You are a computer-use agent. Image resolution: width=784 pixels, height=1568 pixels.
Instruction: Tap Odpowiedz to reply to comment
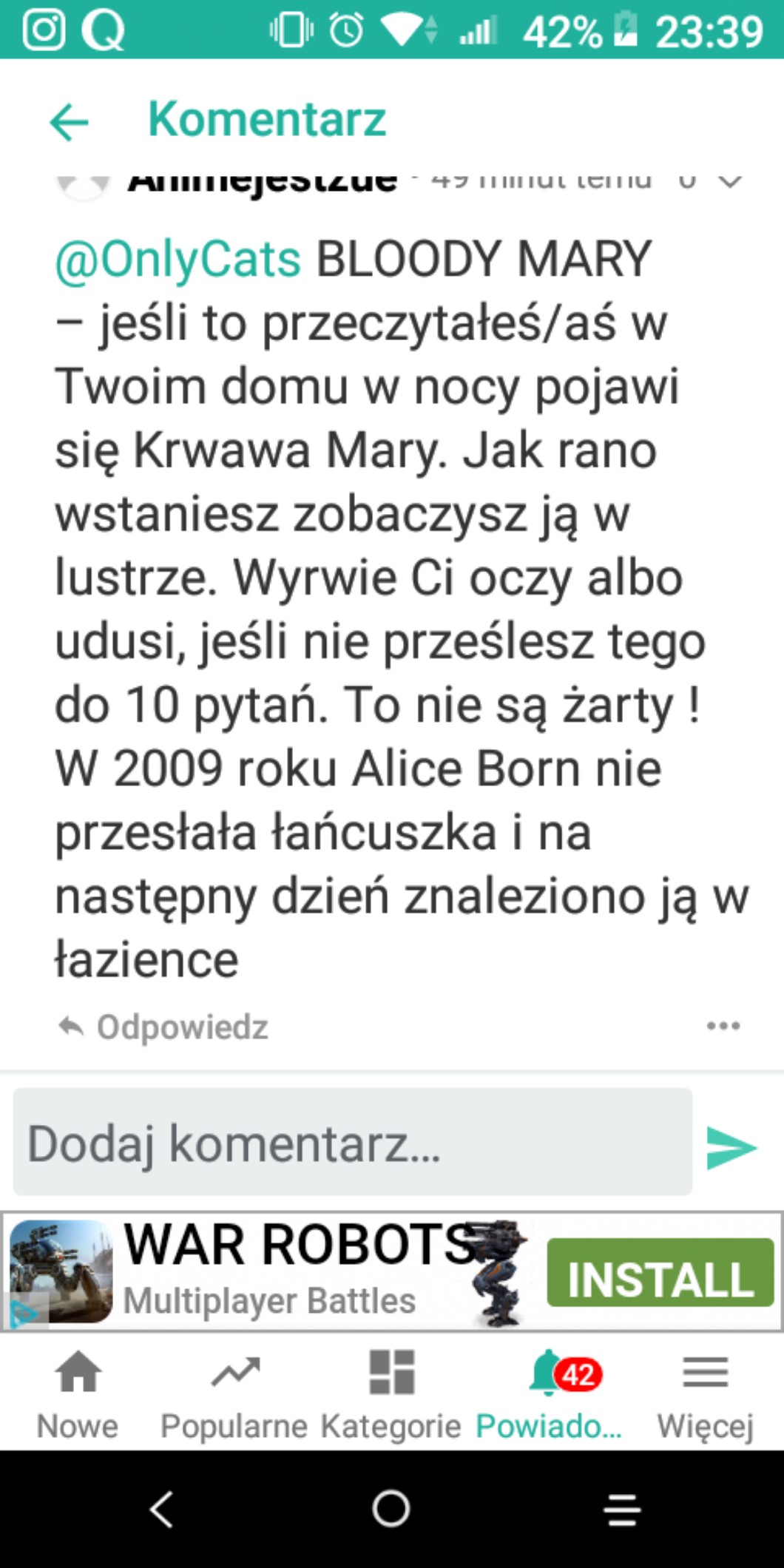click(x=164, y=1027)
